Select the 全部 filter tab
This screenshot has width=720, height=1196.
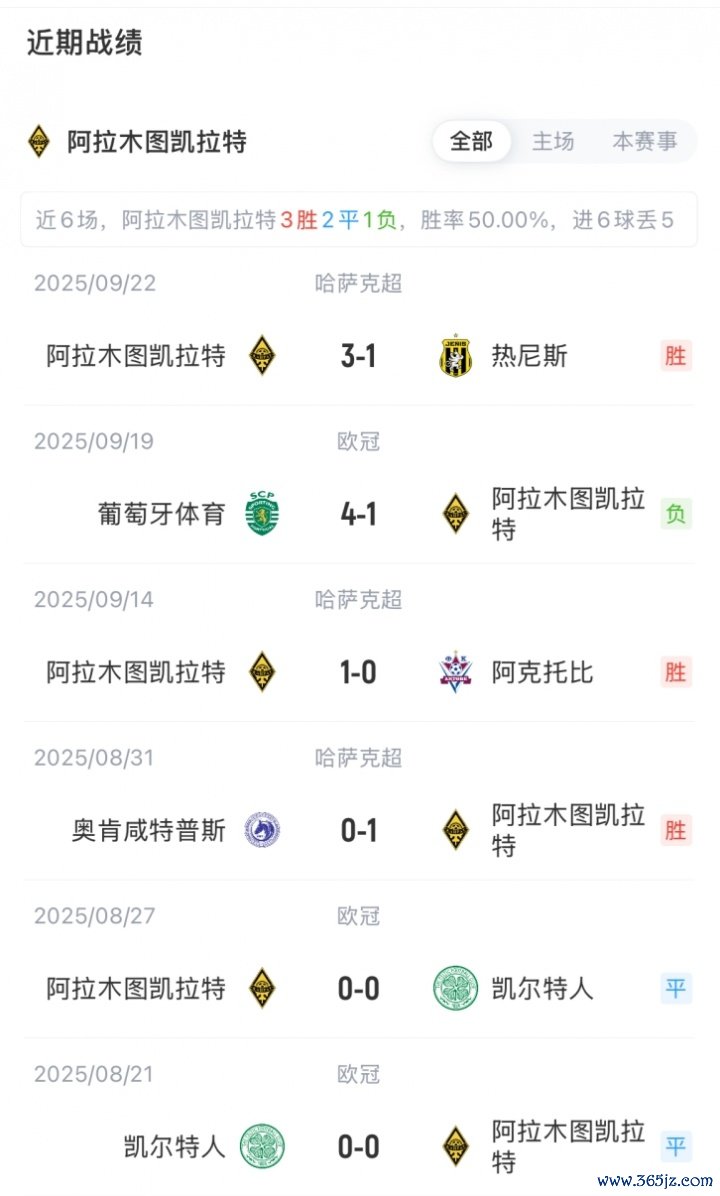click(471, 141)
